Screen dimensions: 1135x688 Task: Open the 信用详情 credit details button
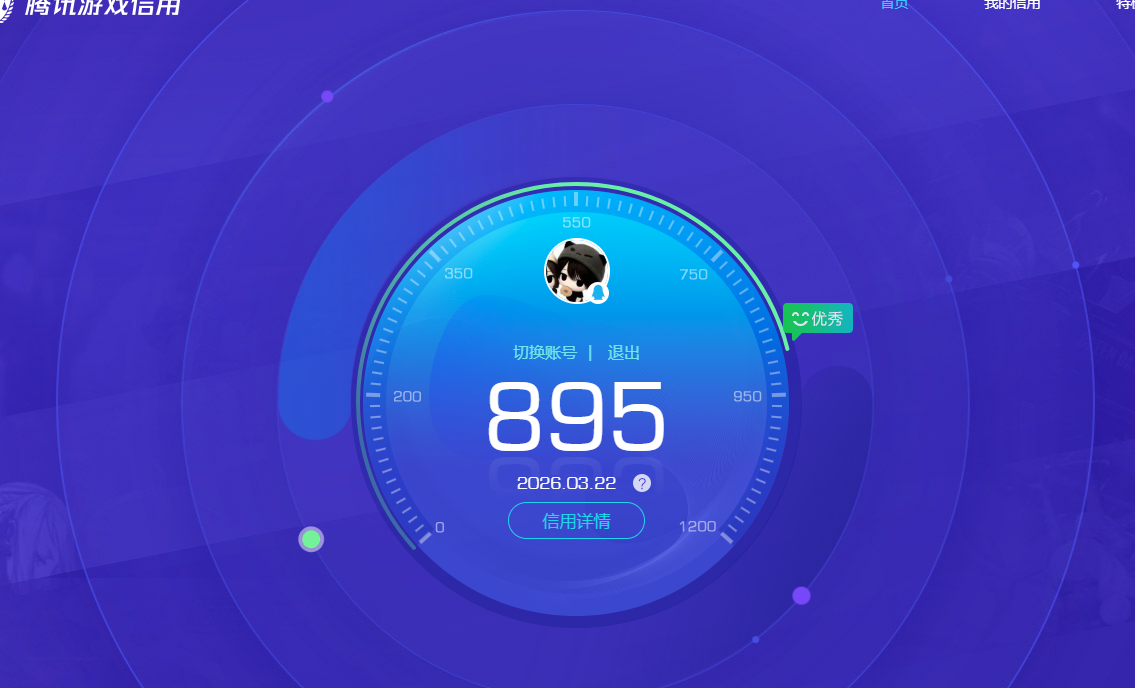click(x=576, y=521)
